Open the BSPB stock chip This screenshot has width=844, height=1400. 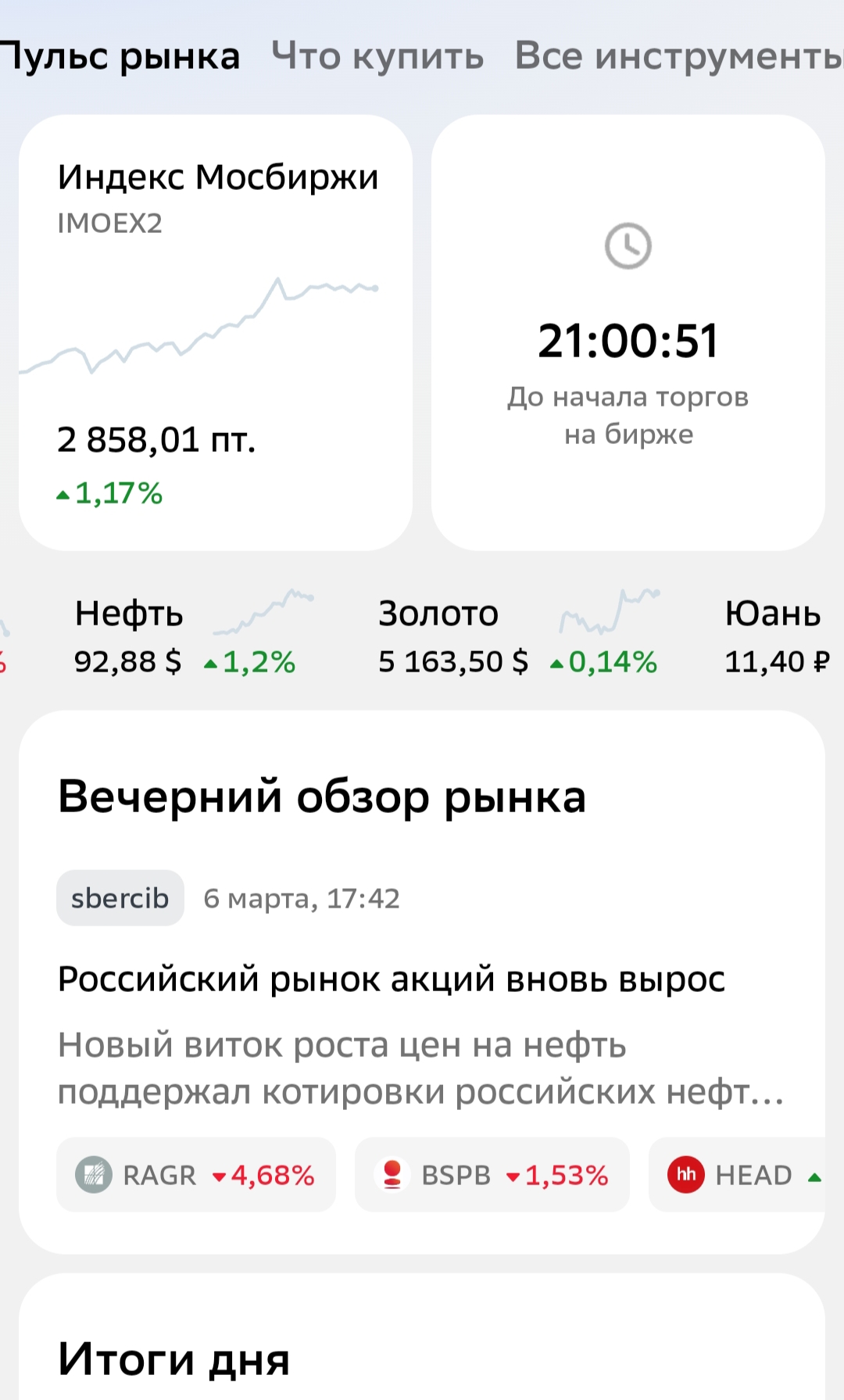[492, 1175]
